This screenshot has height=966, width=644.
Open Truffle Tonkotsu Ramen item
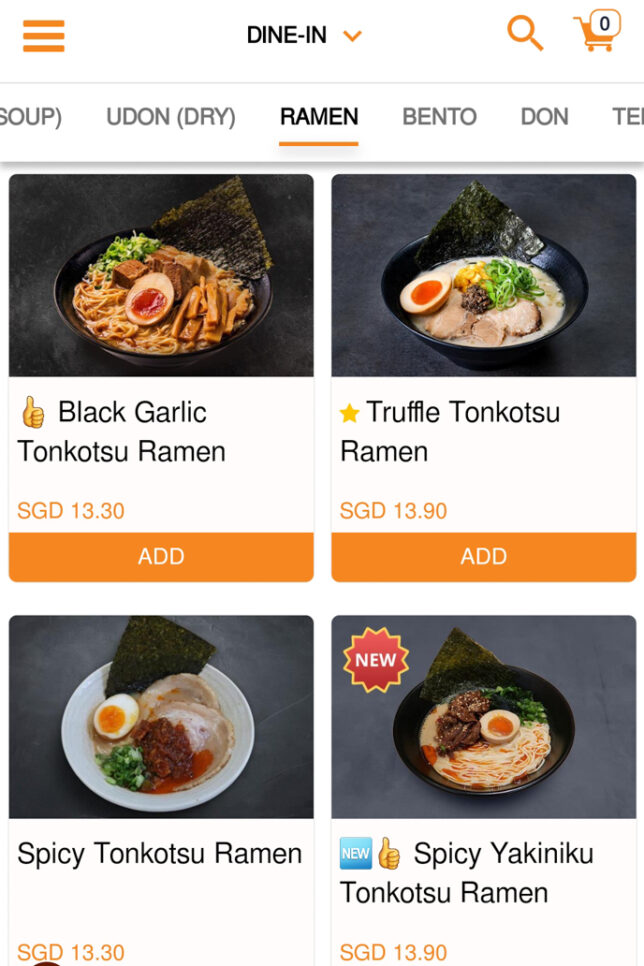click(x=484, y=276)
